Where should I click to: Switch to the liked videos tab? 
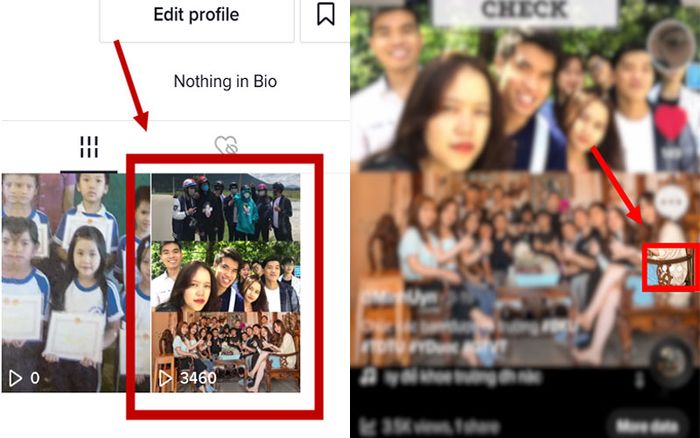click(x=227, y=147)
